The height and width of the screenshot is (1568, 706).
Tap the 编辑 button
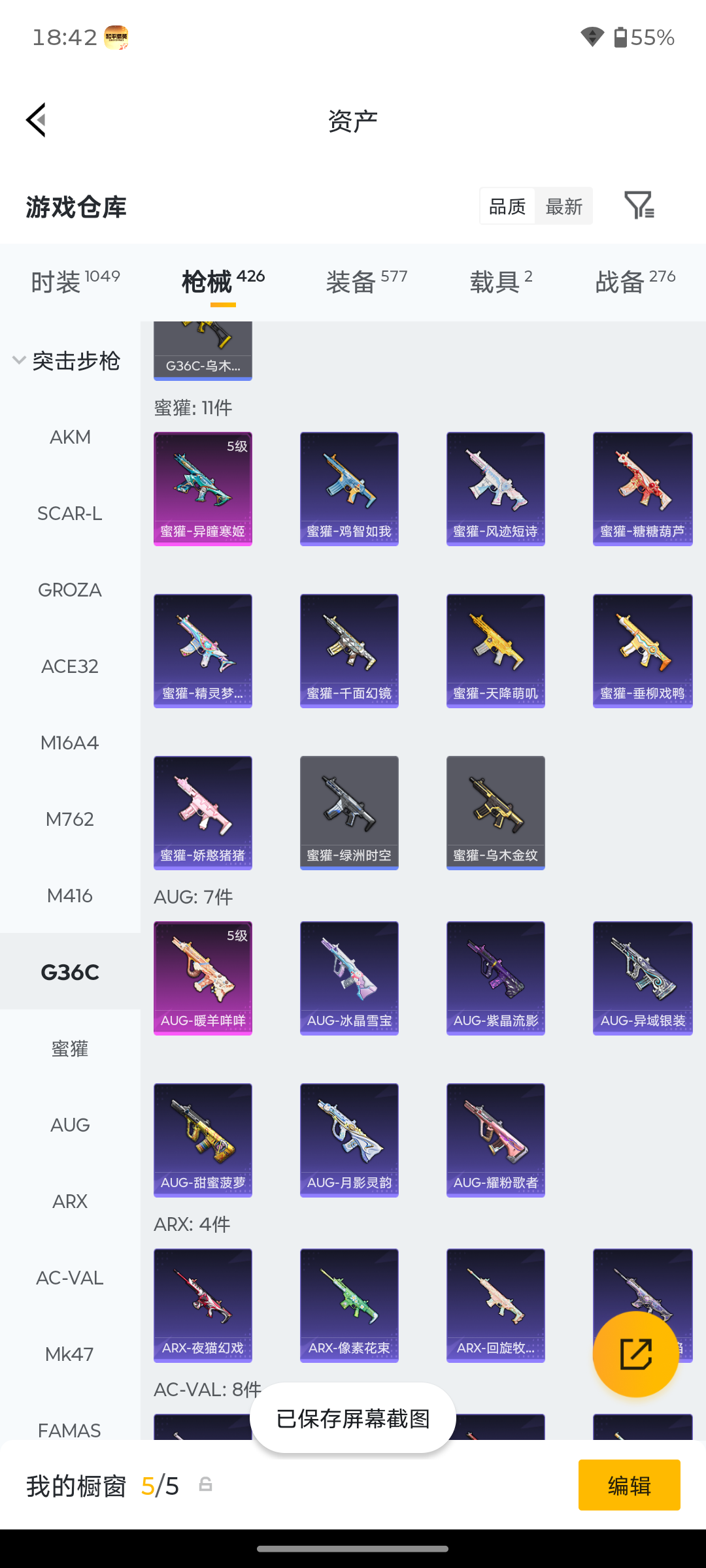pos(629,1485)
